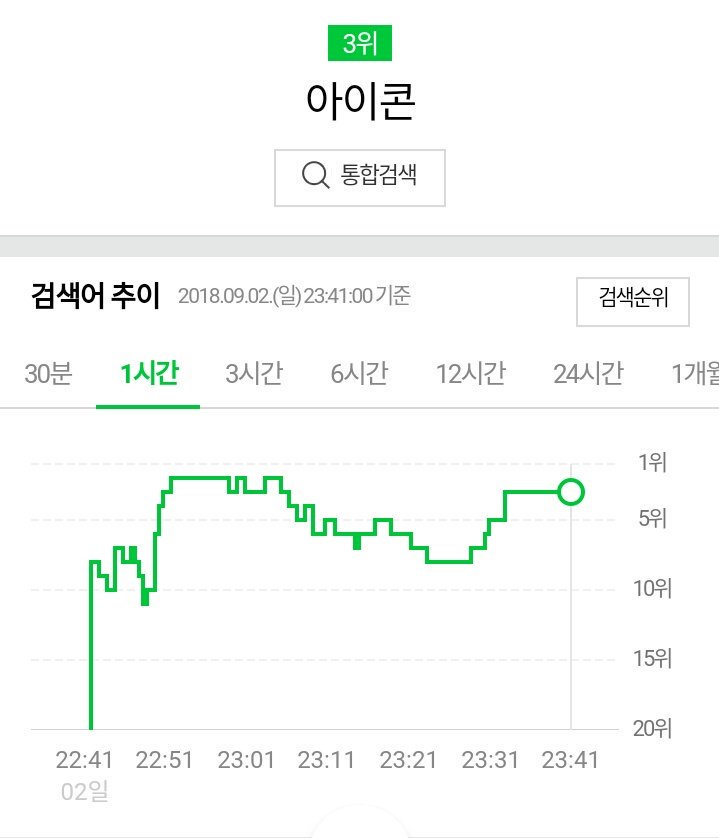Viewport: 719px width, 838px height.
Task: Tap the chart's current rank marker
Action: [570, 492]
